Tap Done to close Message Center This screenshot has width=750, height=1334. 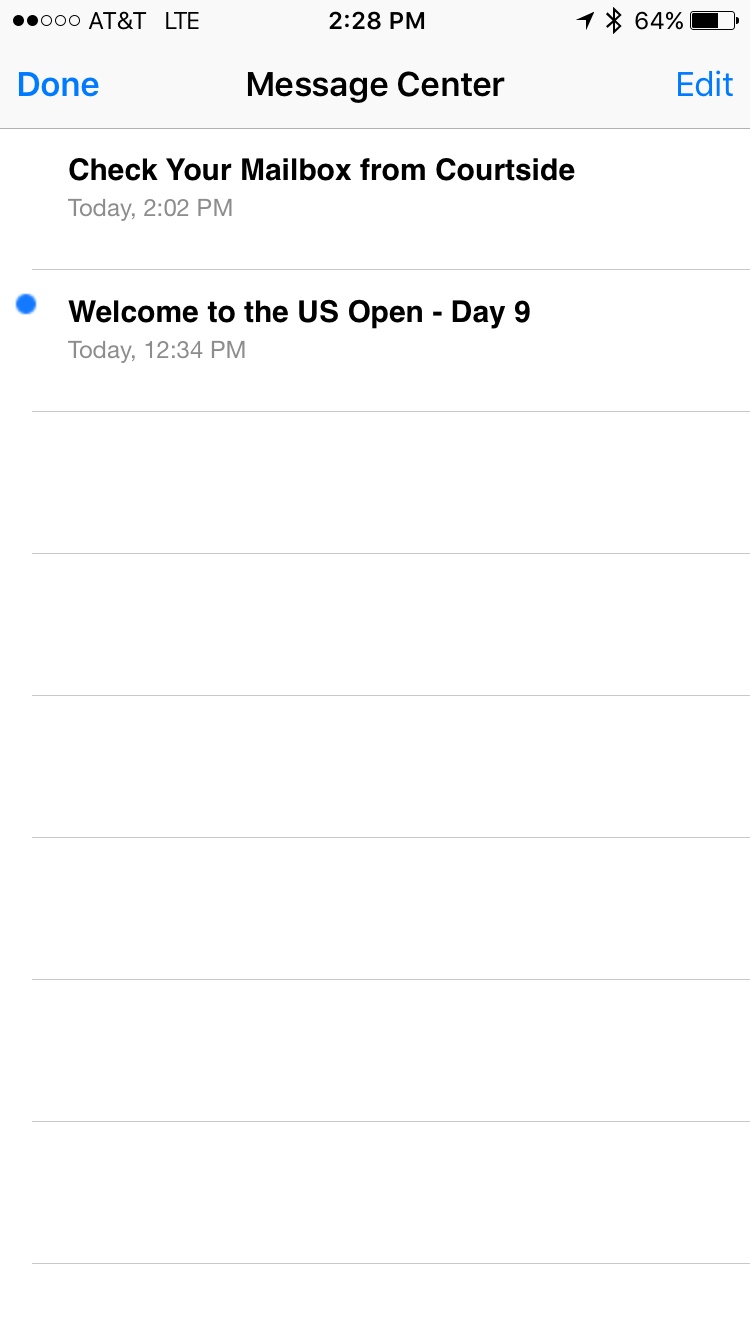pos(57,84)
